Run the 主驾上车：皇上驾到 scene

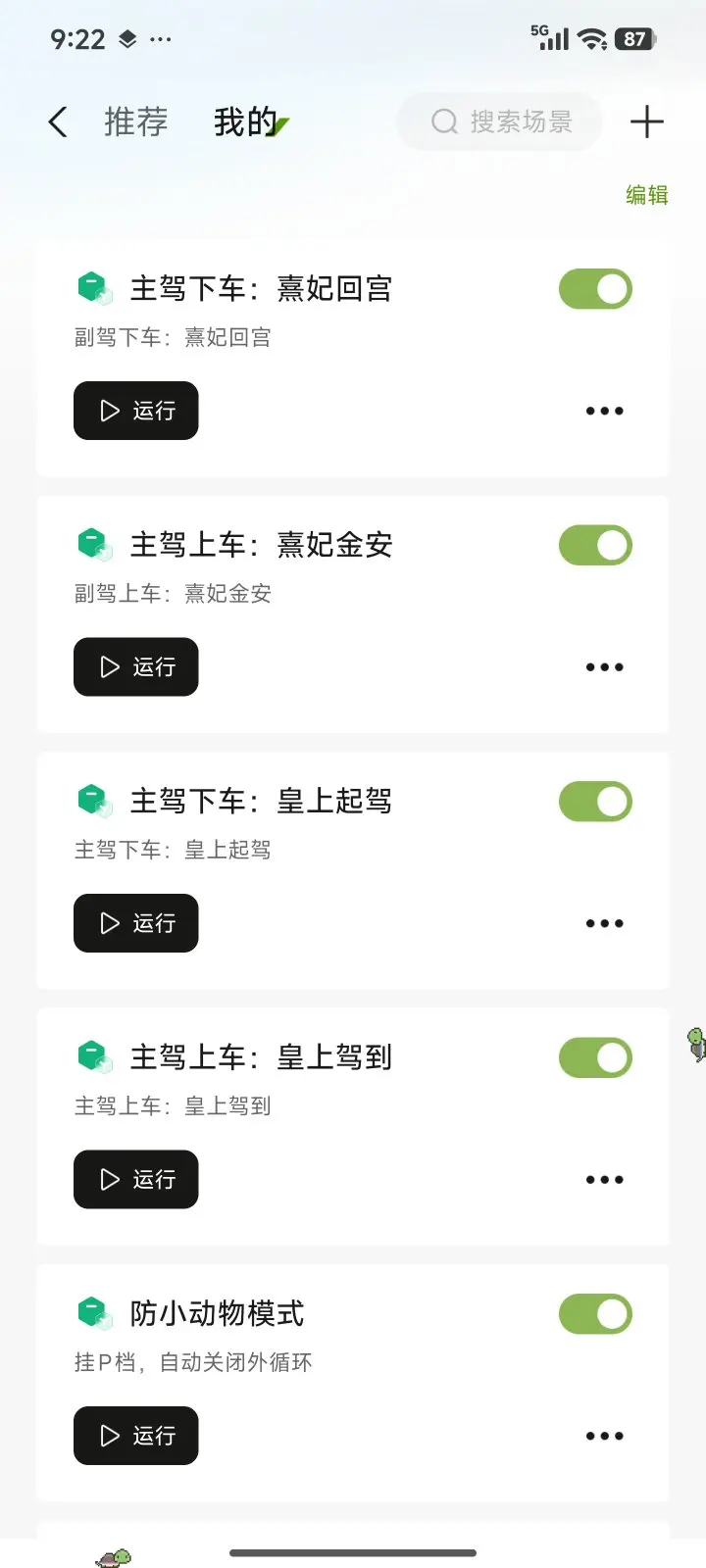136,1180
